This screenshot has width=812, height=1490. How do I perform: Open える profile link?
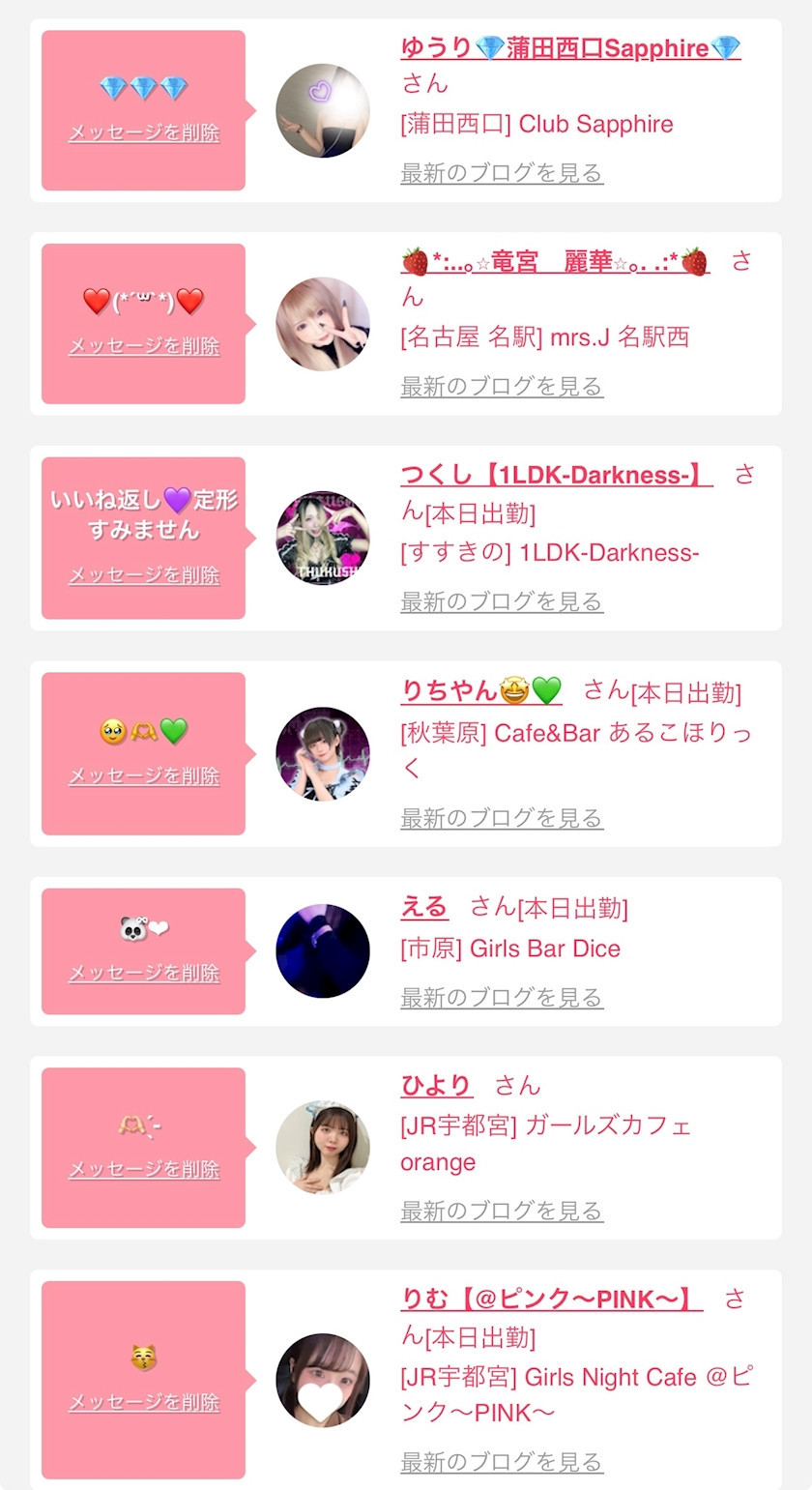pyautogui.click(x=424, y=907)
